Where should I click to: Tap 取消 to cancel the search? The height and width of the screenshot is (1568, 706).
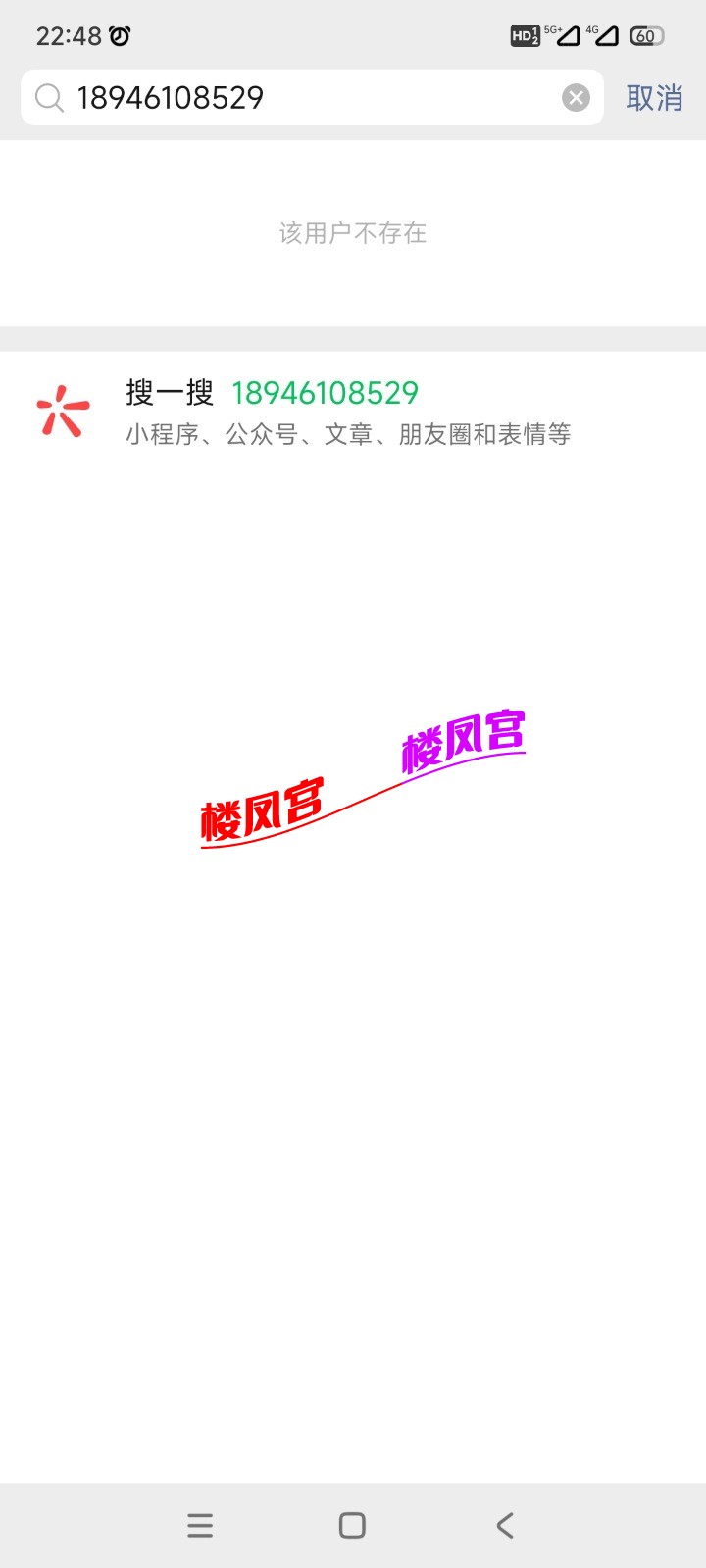654,99
